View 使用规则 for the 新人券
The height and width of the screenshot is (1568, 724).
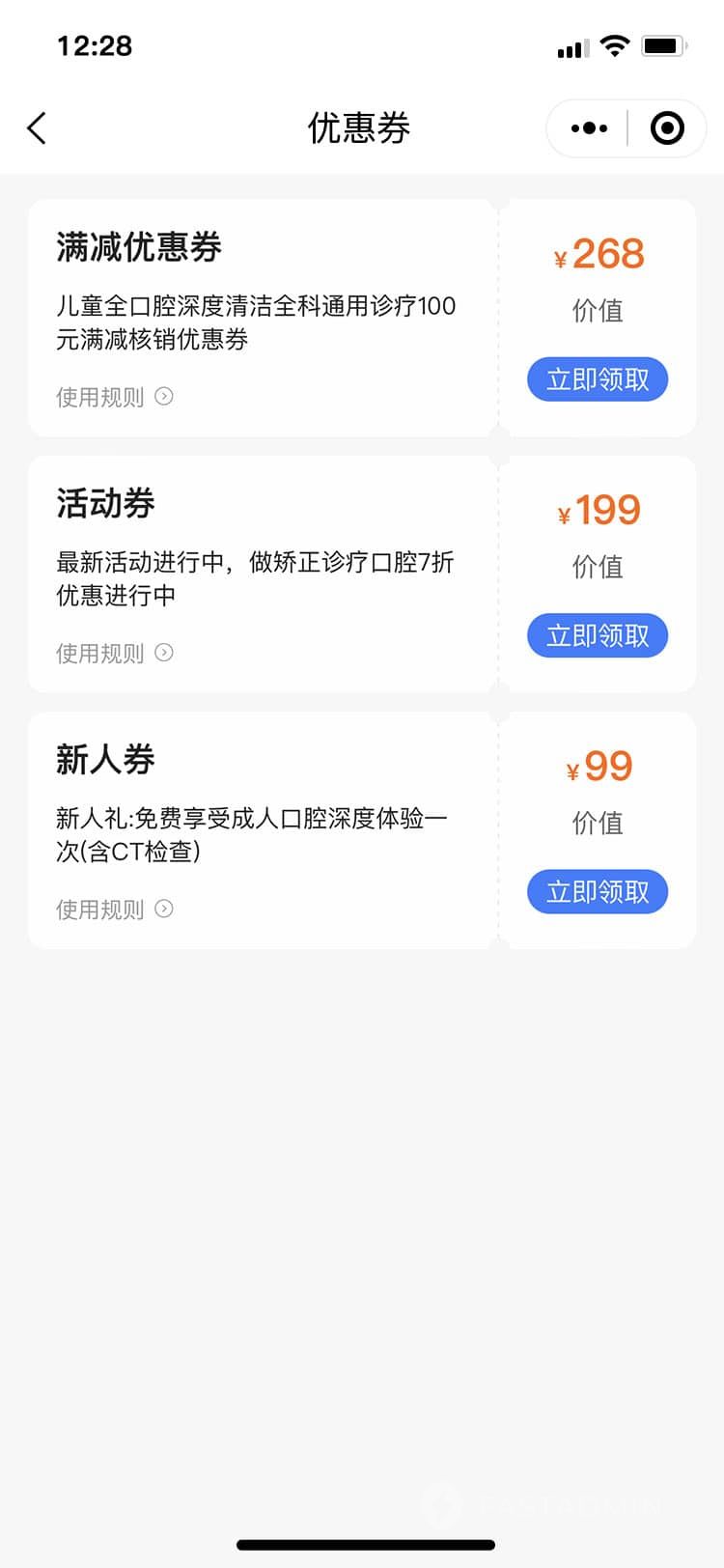click(114, 909)
